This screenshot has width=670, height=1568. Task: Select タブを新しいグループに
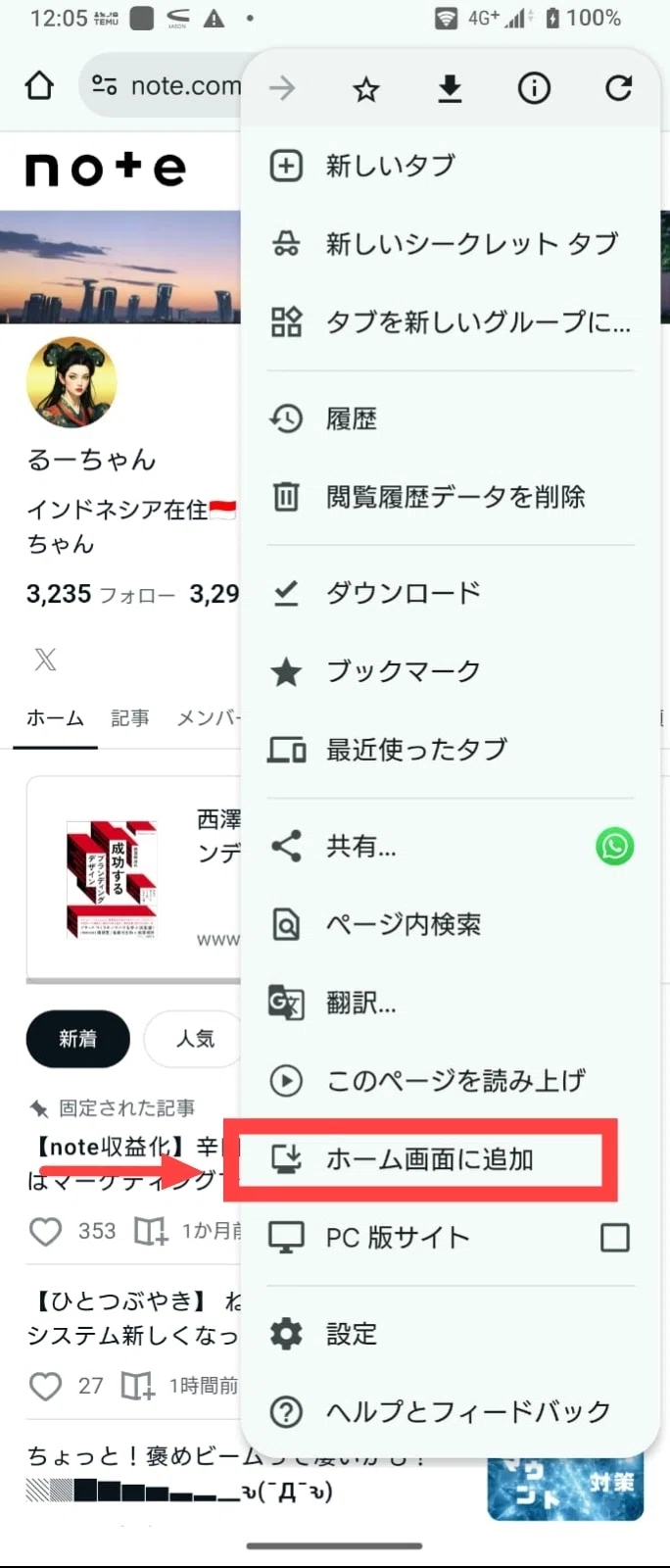(451, 321)
